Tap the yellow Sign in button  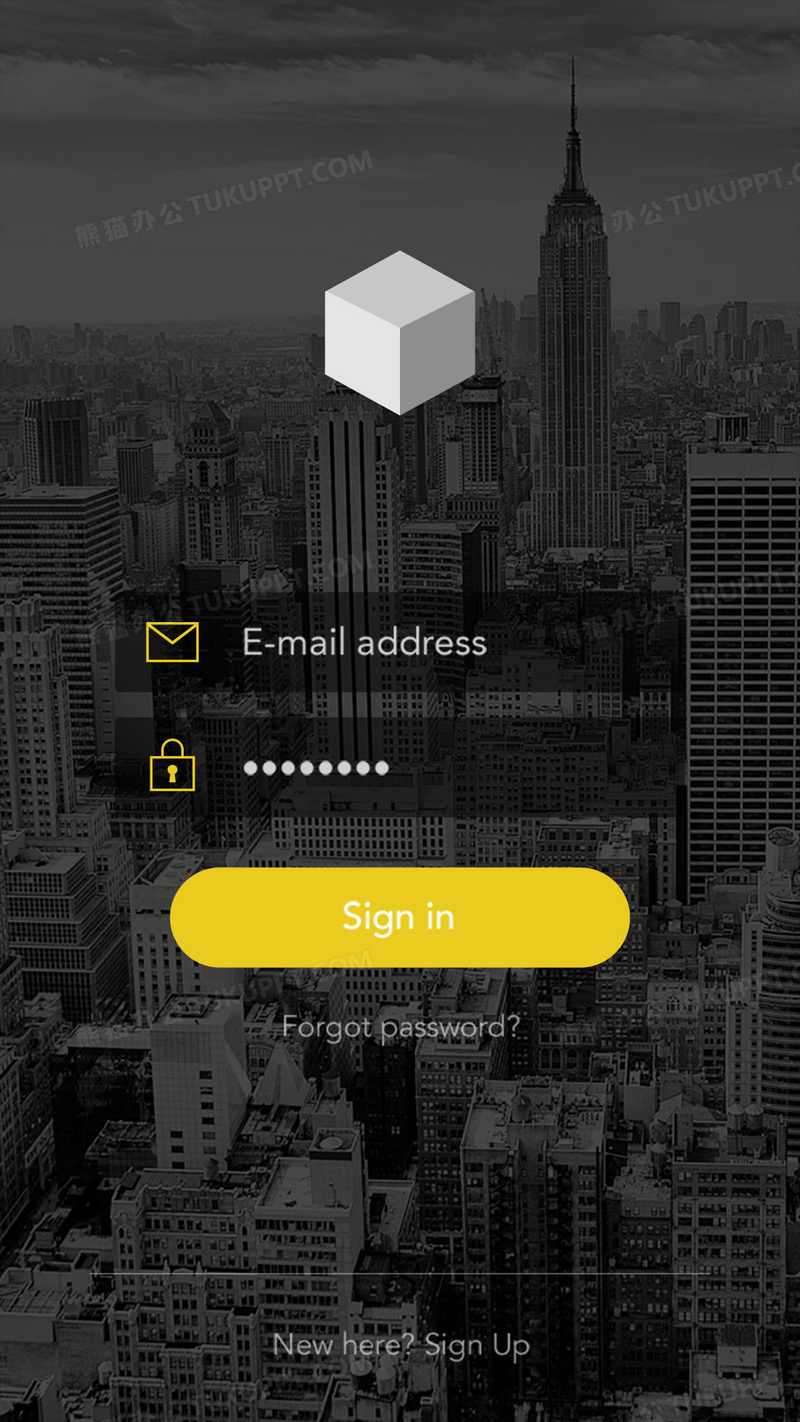pyautogui.click(x=399, y=917)
